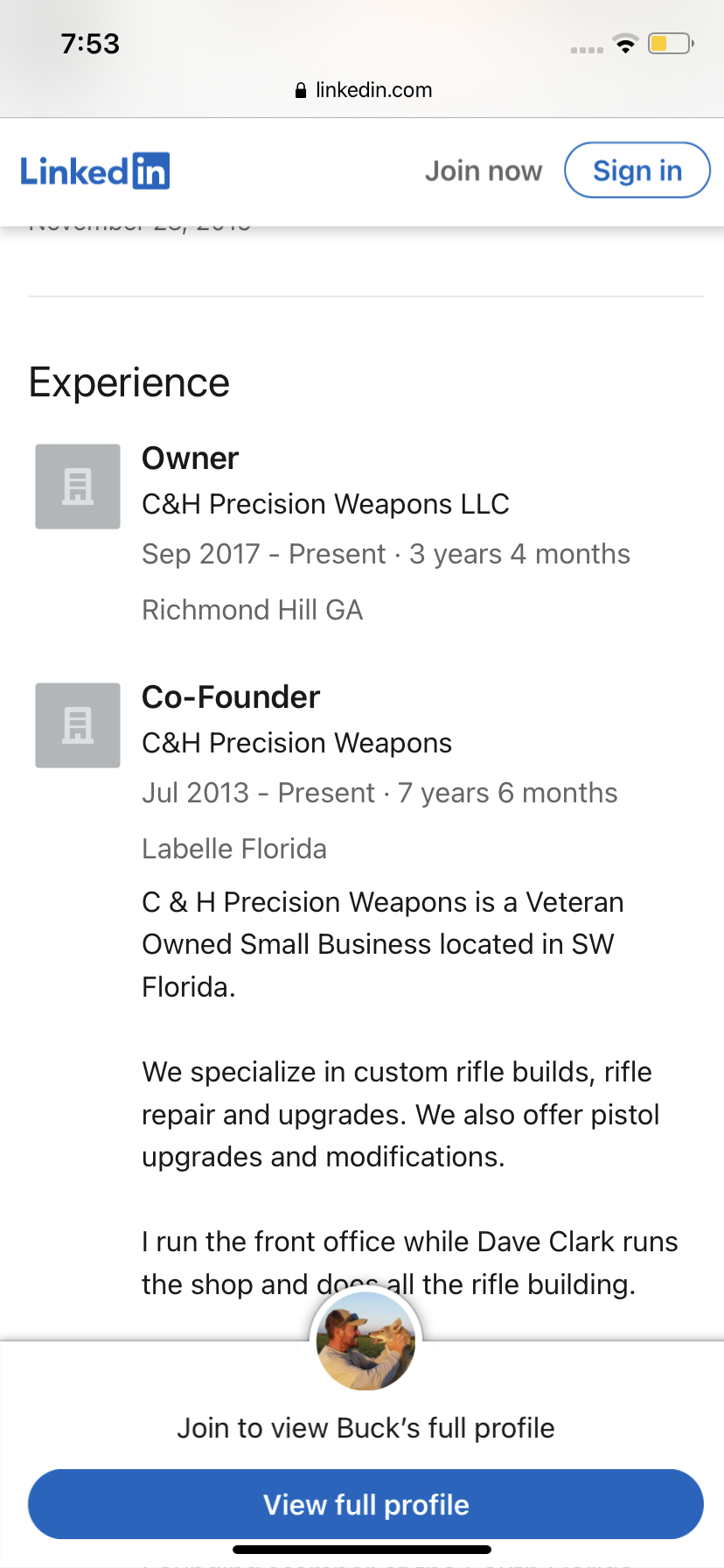Tap View full profile button
724x1568 pixels.
(x=365, y=1504)
